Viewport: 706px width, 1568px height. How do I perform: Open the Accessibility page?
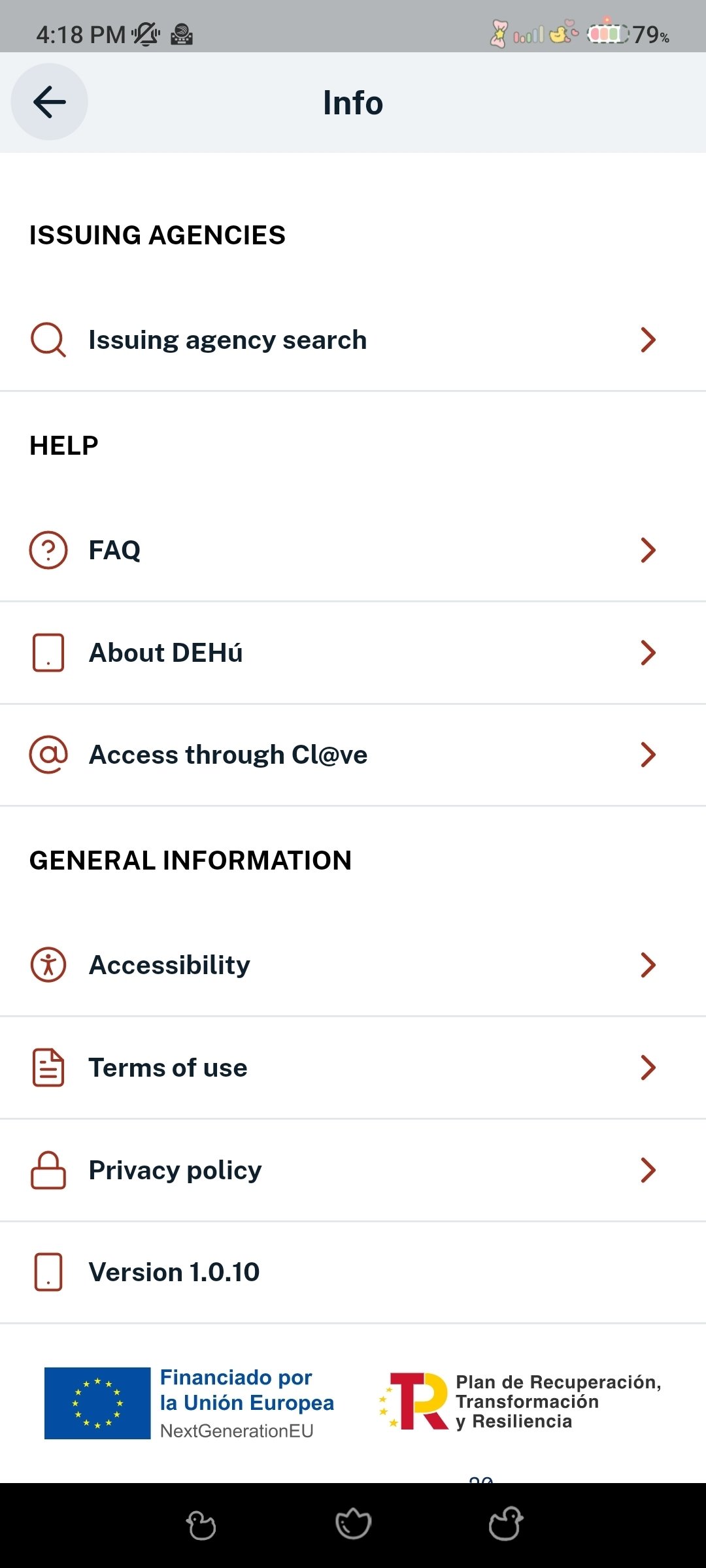pos(353,965)
